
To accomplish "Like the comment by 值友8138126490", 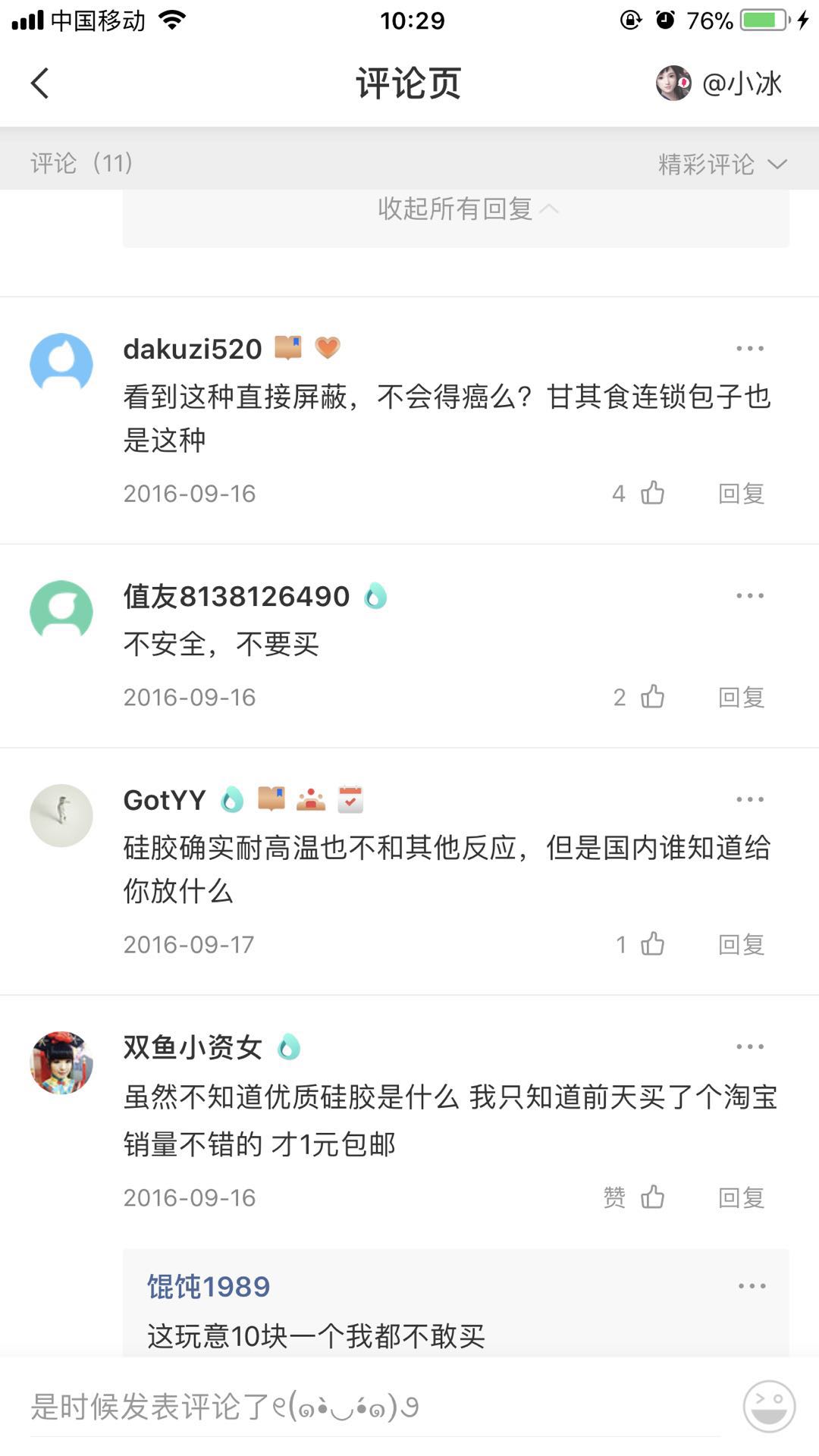I will [x=652, y=697].
